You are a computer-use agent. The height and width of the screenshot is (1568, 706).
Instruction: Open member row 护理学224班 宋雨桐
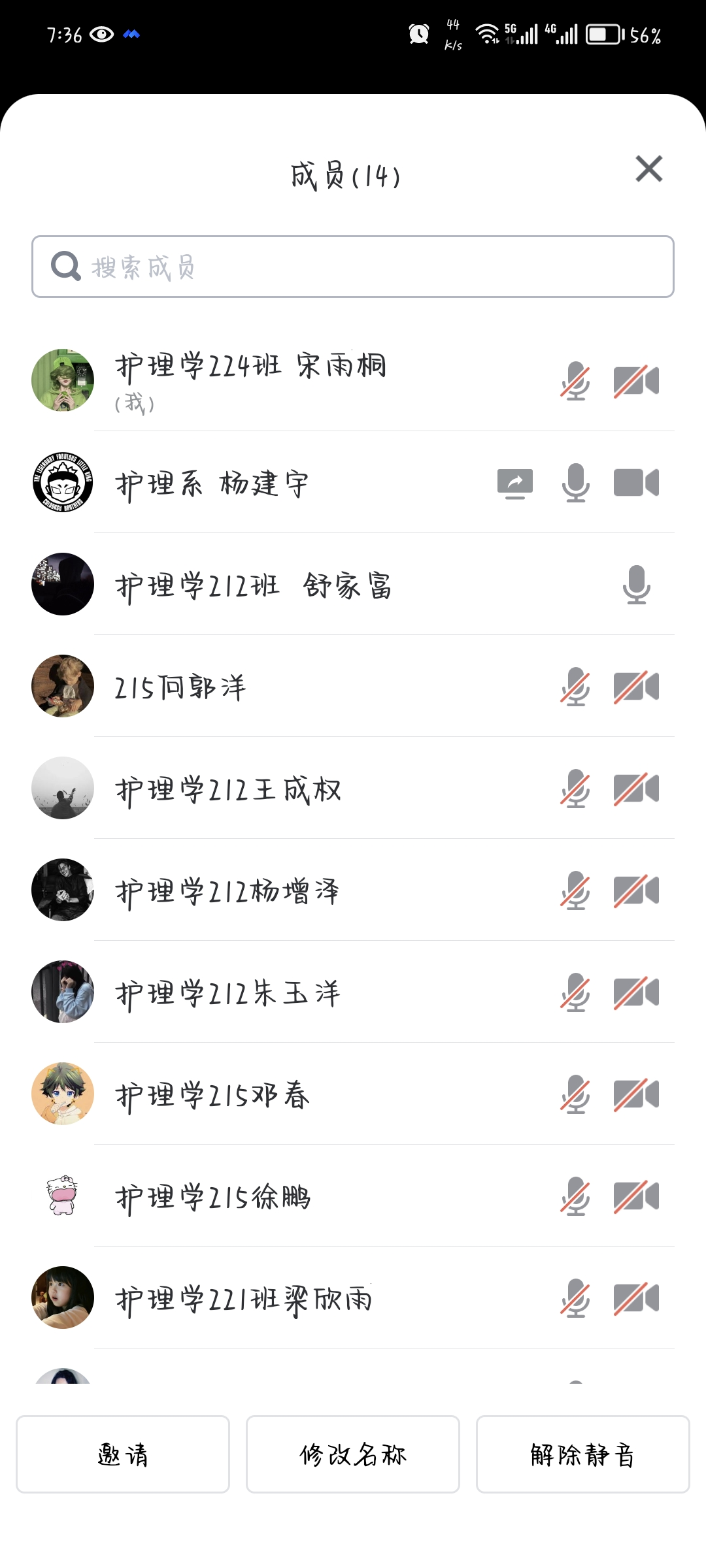click(251, 367)
